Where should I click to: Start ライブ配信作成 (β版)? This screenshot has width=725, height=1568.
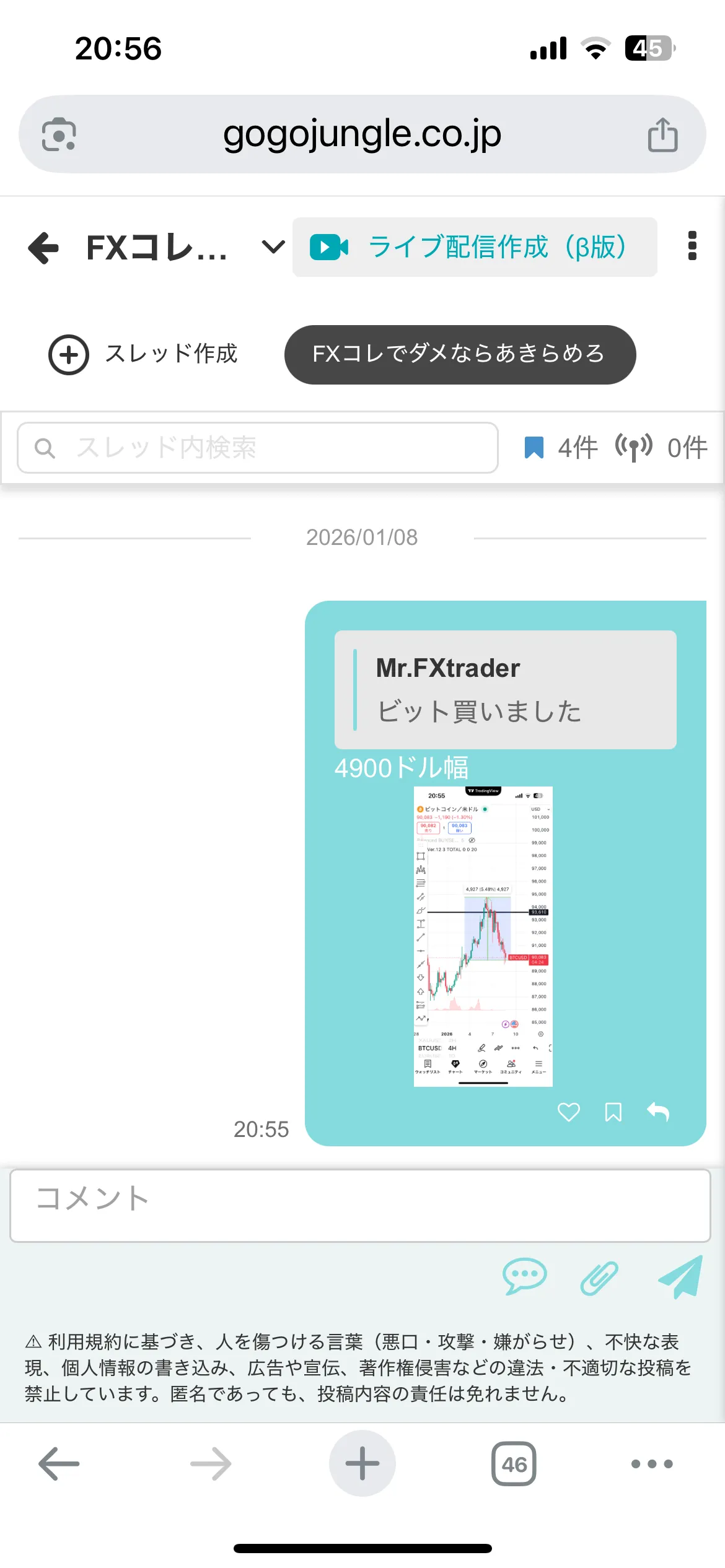(x=474, y=247)
